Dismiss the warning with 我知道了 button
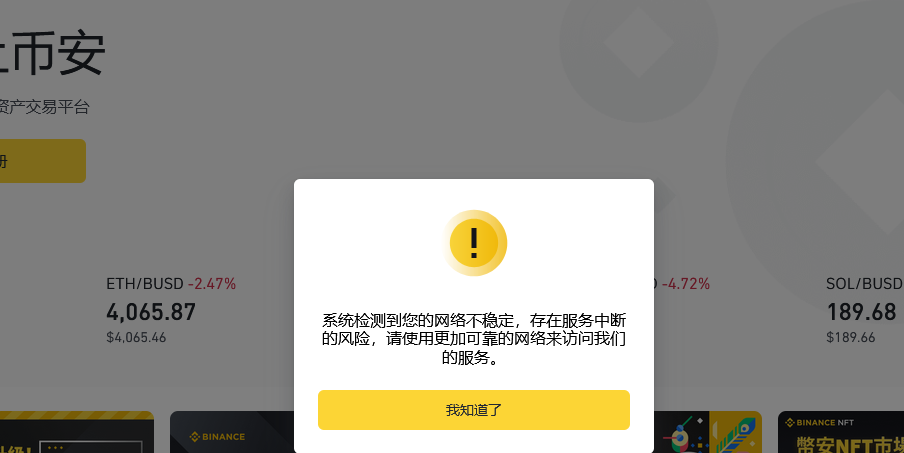The height and width of the screenshot is (453, 904). point(473,410)
